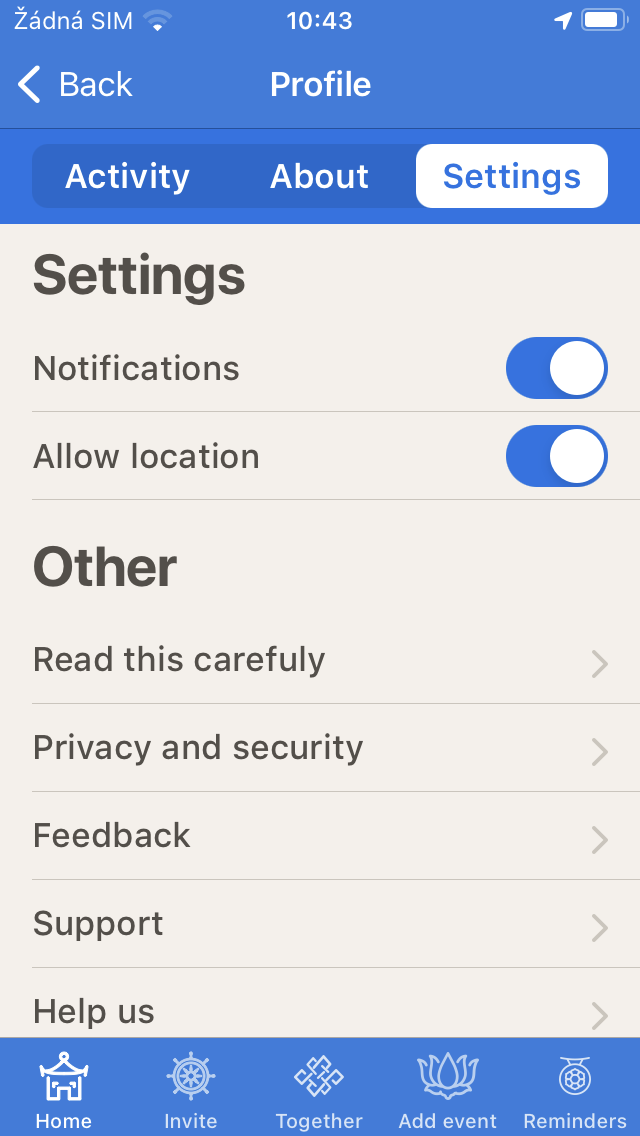The height and width of the screenshot is (1136, 640).
Task: Open the Reminders tab
Action: coord(575,1090)
